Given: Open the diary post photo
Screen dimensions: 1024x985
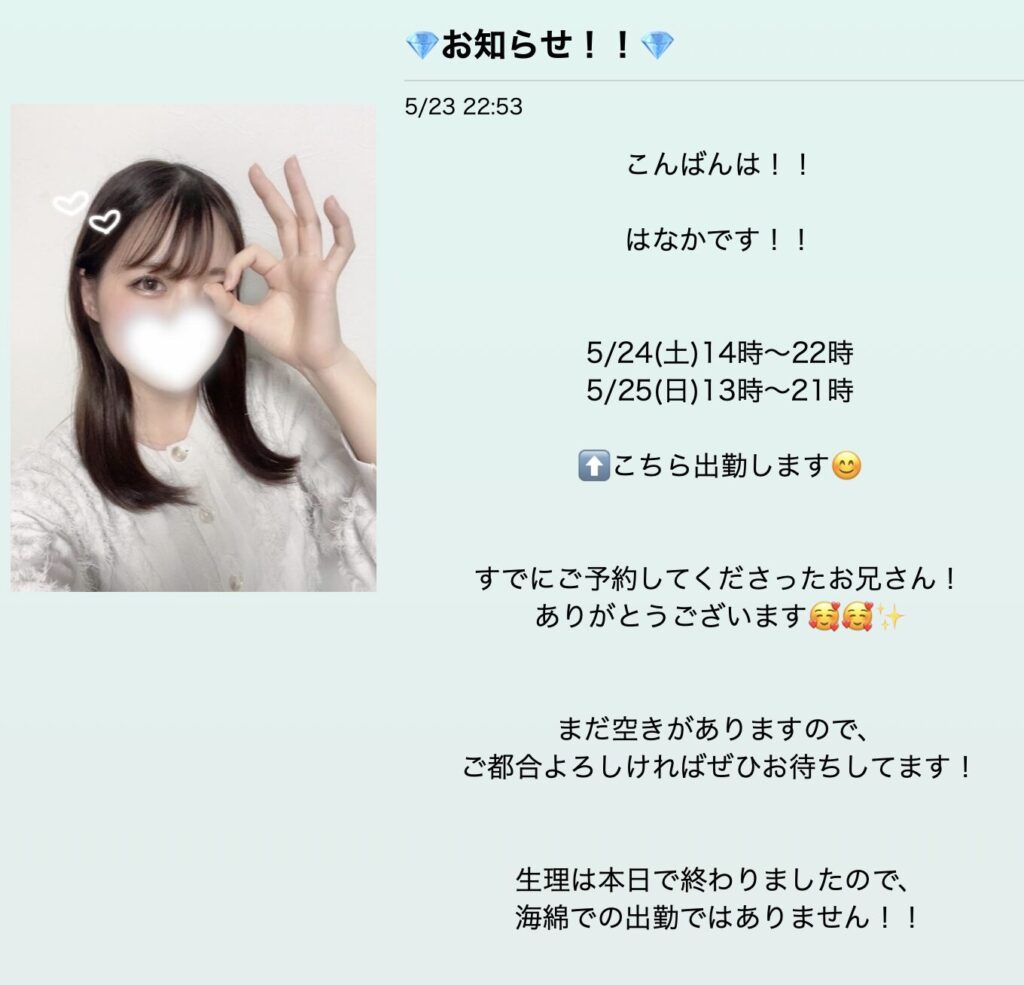Looking at the screenshot, I should [x=193, y=348].
